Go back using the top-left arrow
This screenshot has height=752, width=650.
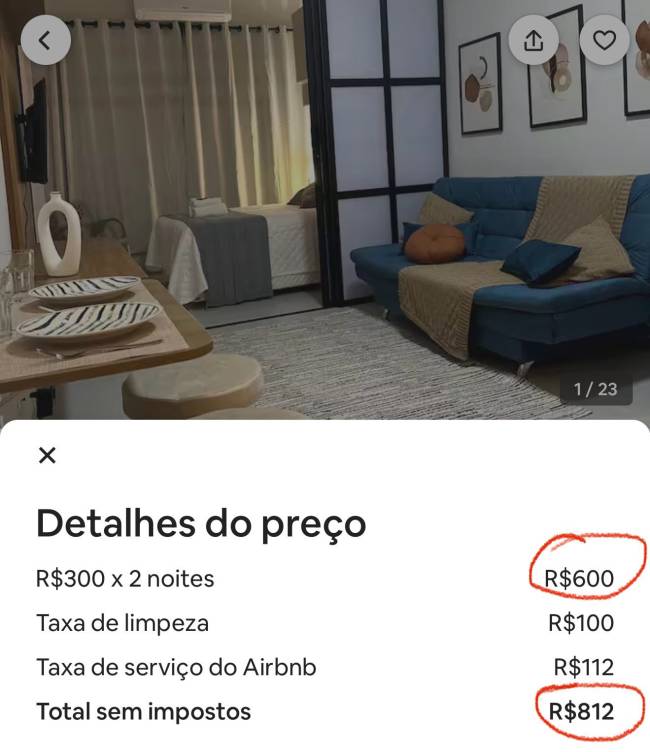(45, 40)
